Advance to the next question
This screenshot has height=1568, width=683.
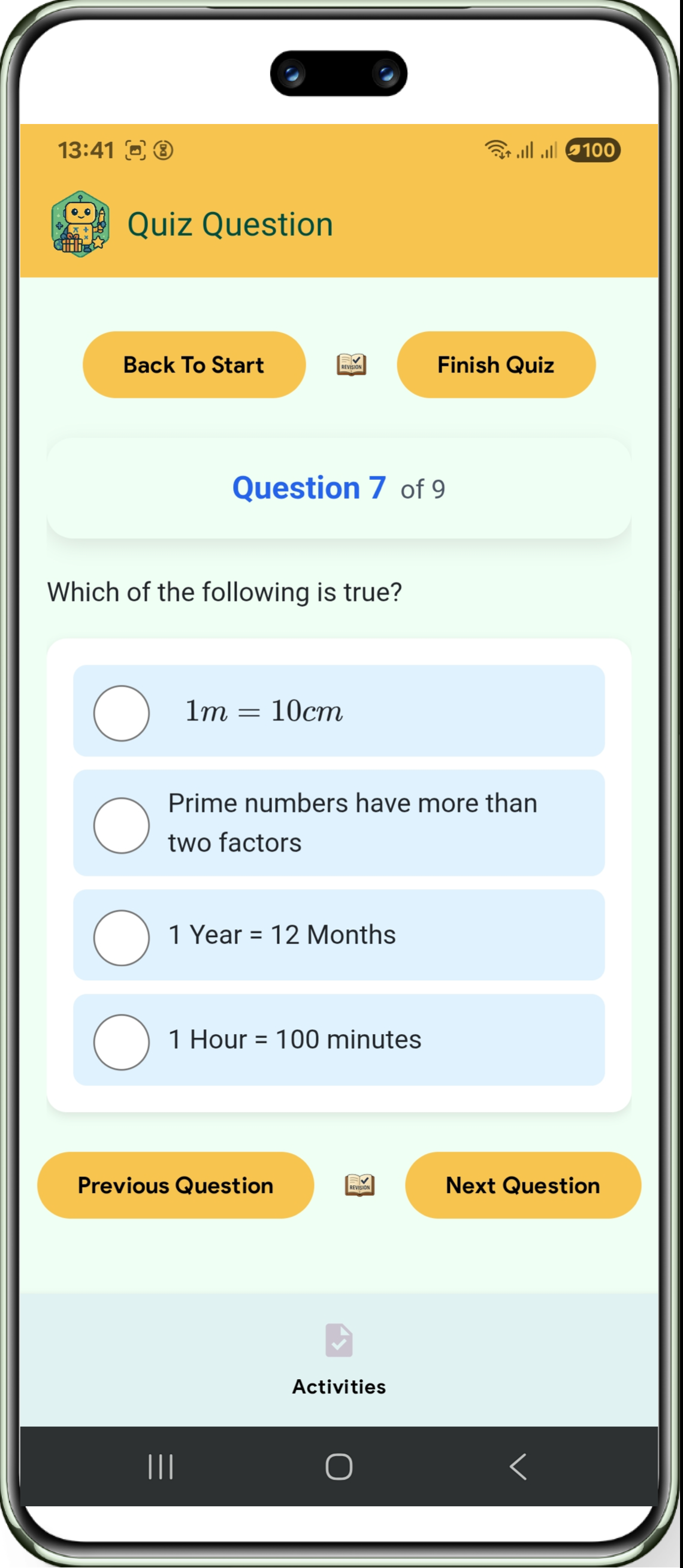[522, 1185]
